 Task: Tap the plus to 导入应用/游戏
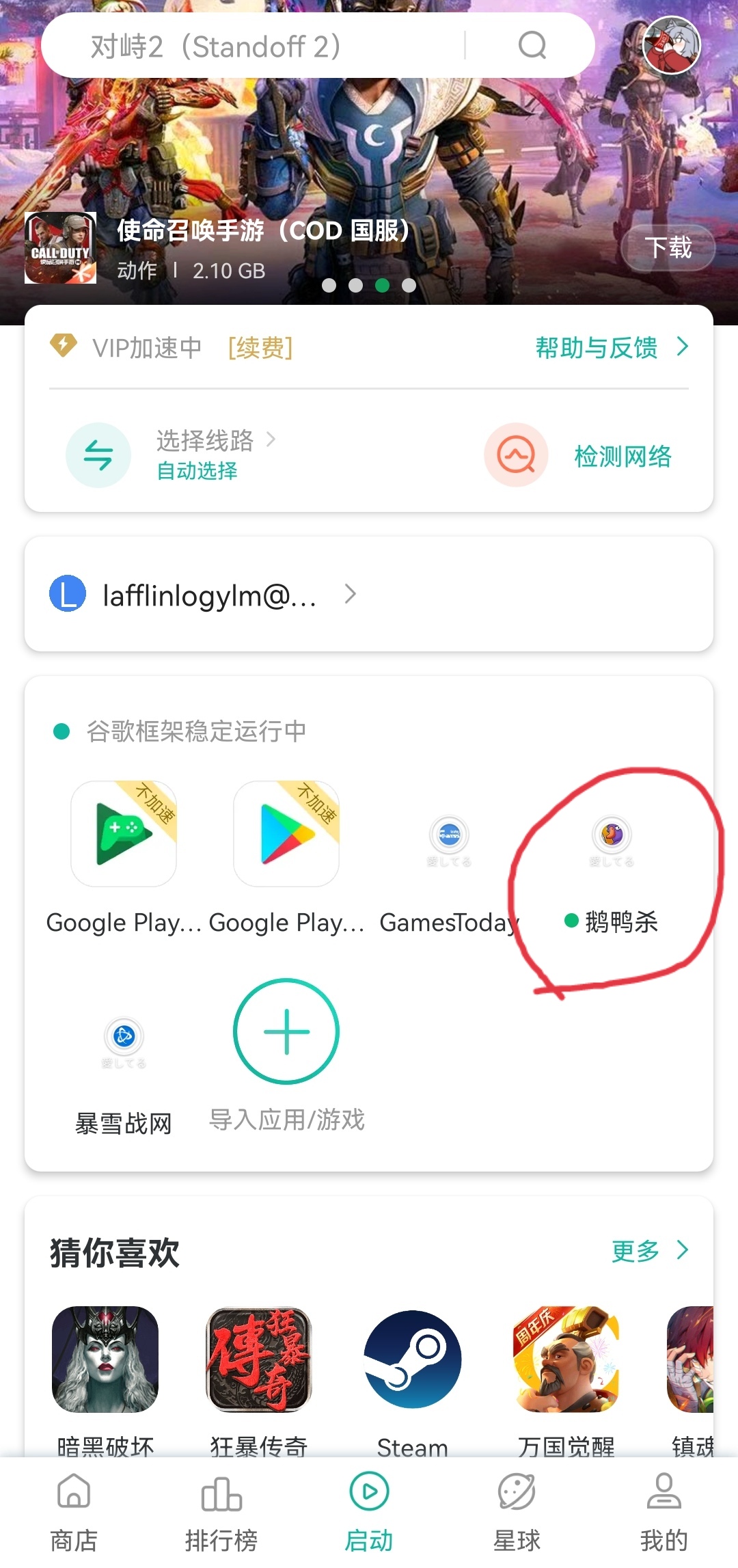point(286,1031)
